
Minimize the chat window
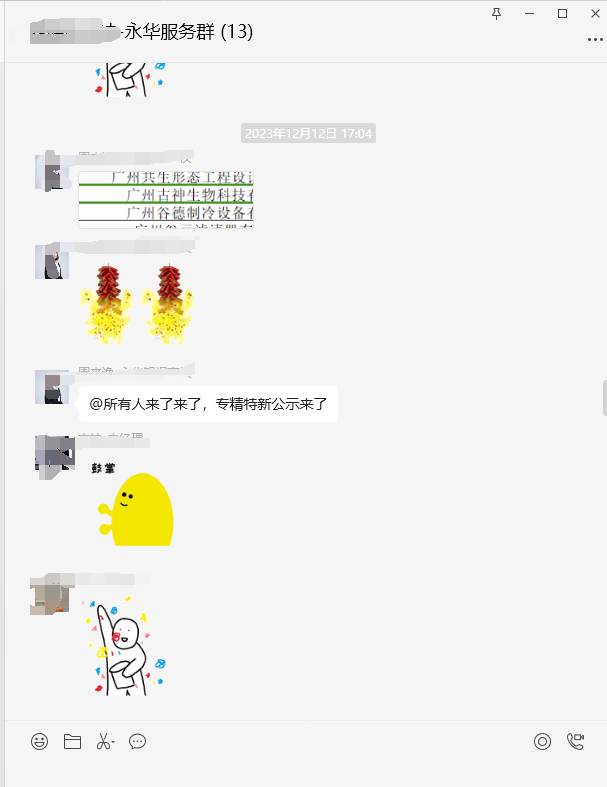(531, 13)
